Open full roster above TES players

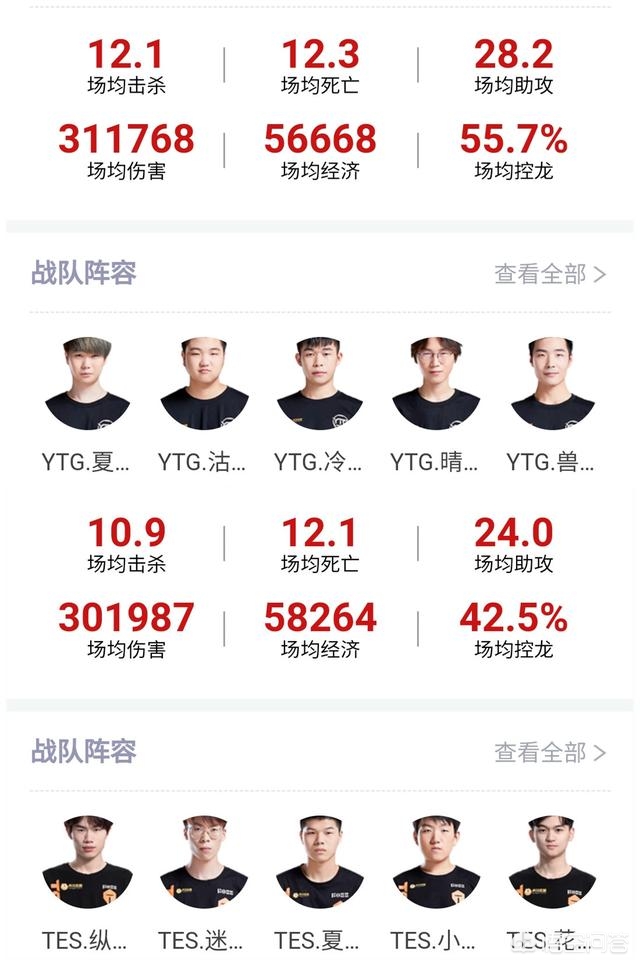(x=550, y=752)
